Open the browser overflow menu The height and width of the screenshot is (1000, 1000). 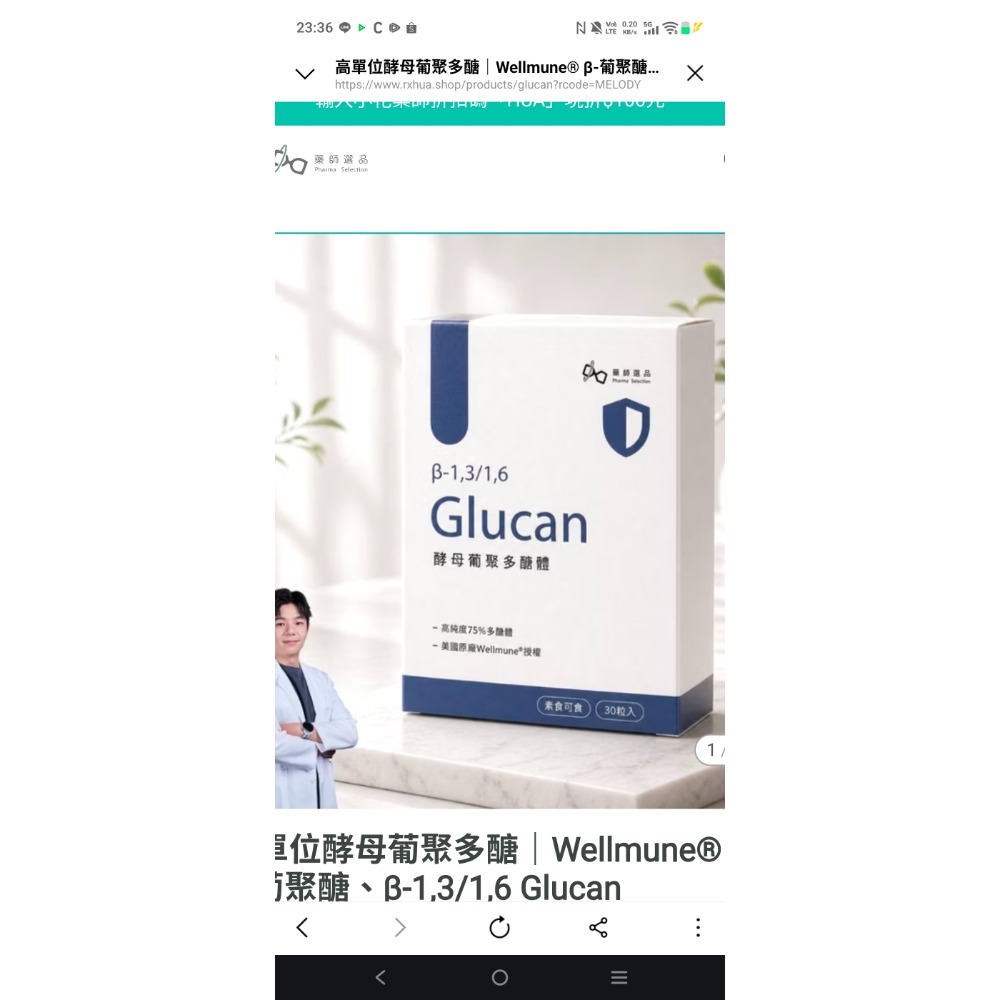coord(698,927)
